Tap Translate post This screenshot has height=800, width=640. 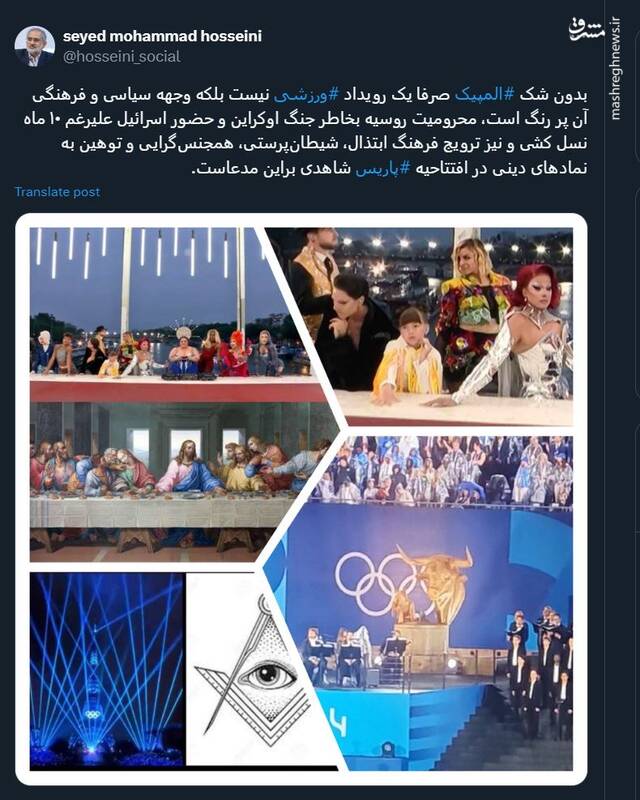pyautogui.click(x=58, y=191)
